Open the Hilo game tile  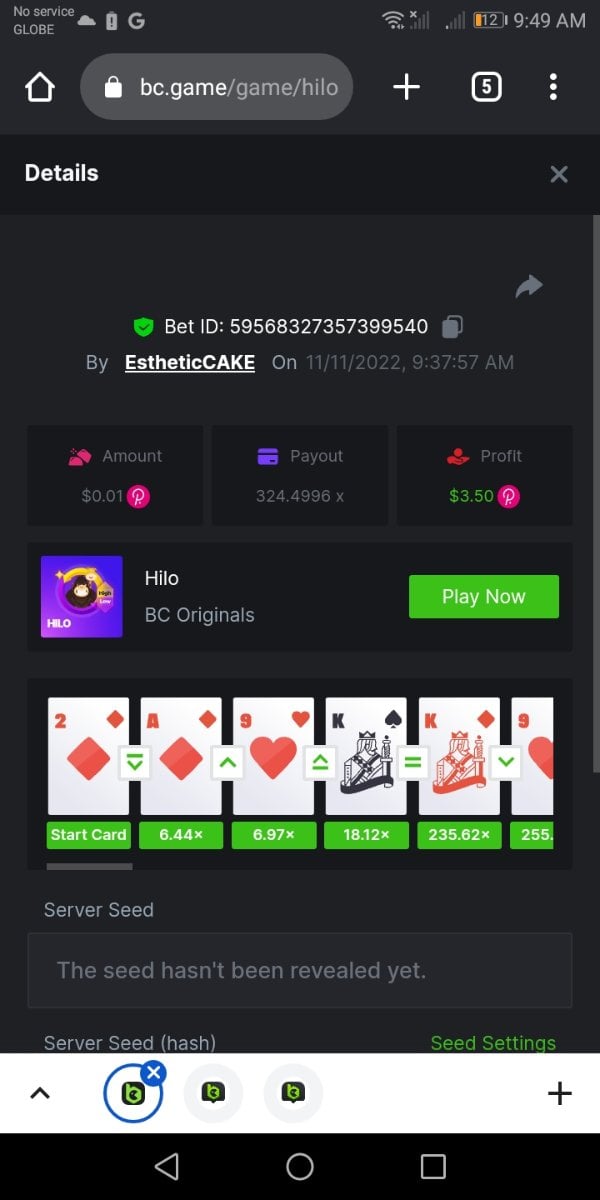click(82, 597)
